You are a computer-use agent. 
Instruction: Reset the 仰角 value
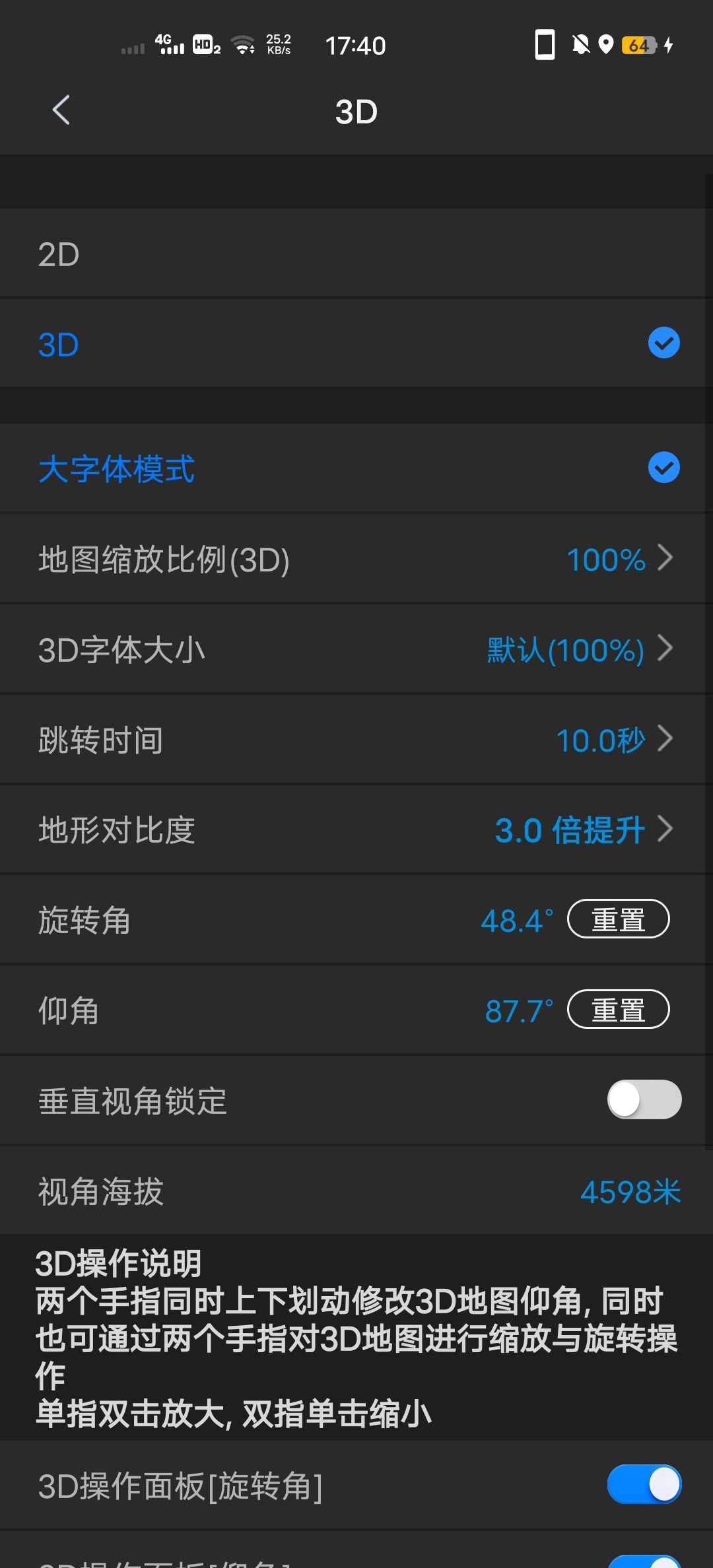point(618,1010)
